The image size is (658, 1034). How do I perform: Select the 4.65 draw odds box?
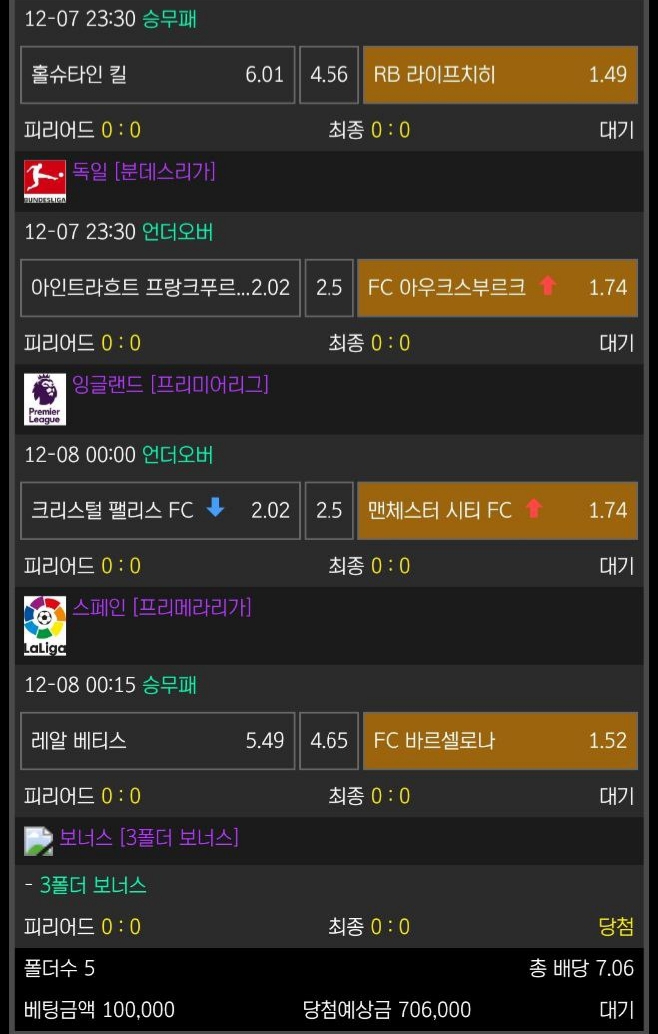click(x=329, y=742)
